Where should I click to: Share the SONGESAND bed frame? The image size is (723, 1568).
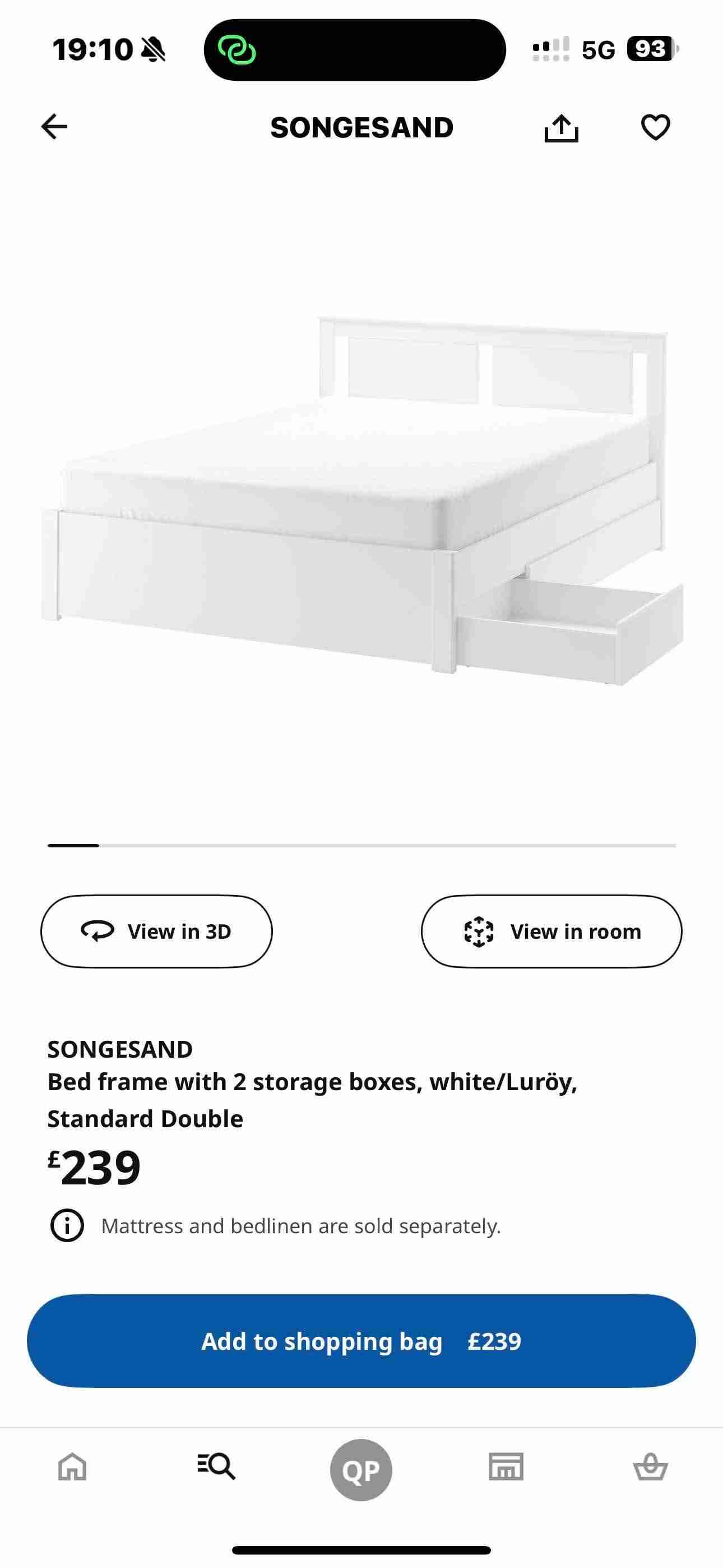click(x=560, y=128)
